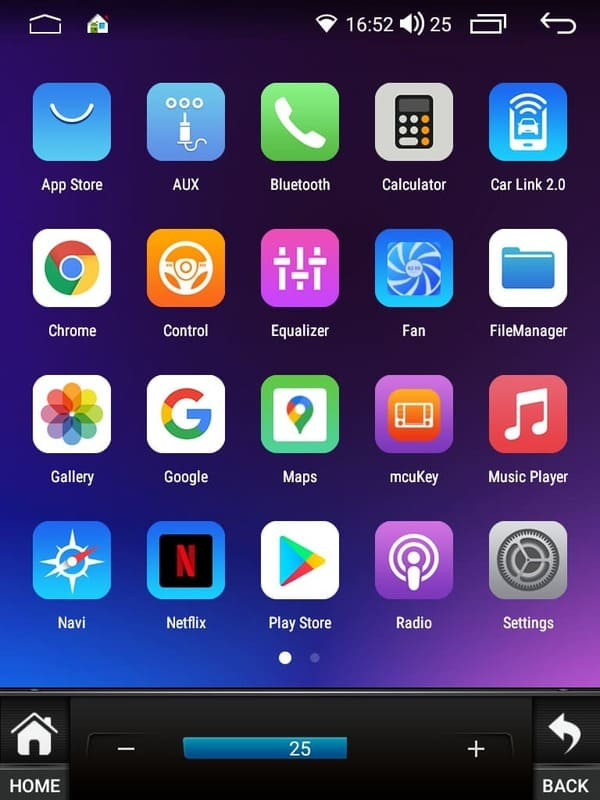Viewport: 600px width, 800px height.
Task: Decrease volume with the minus button
Action: 126,748
